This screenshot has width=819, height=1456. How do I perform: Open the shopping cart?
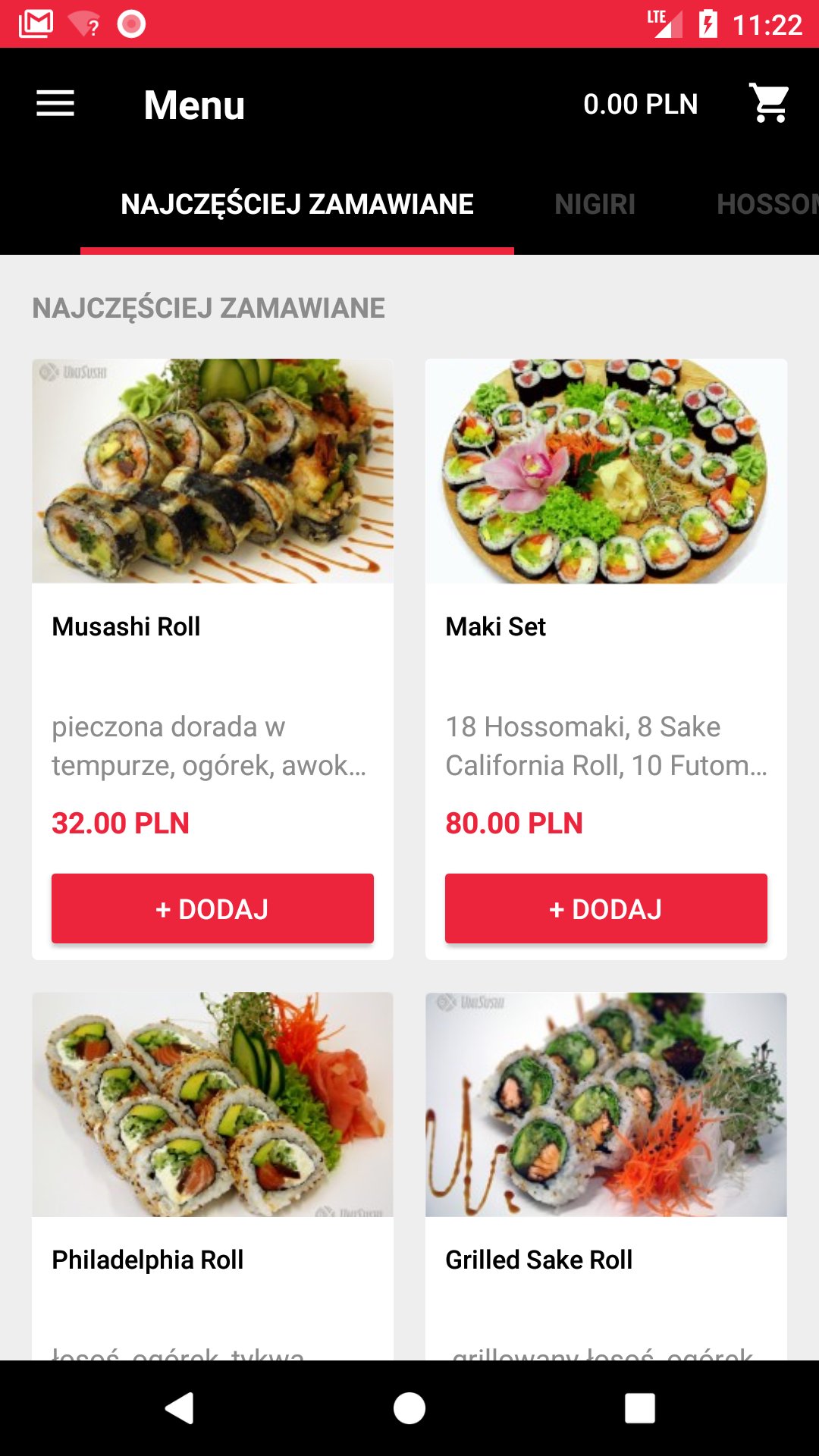[769, 104]
